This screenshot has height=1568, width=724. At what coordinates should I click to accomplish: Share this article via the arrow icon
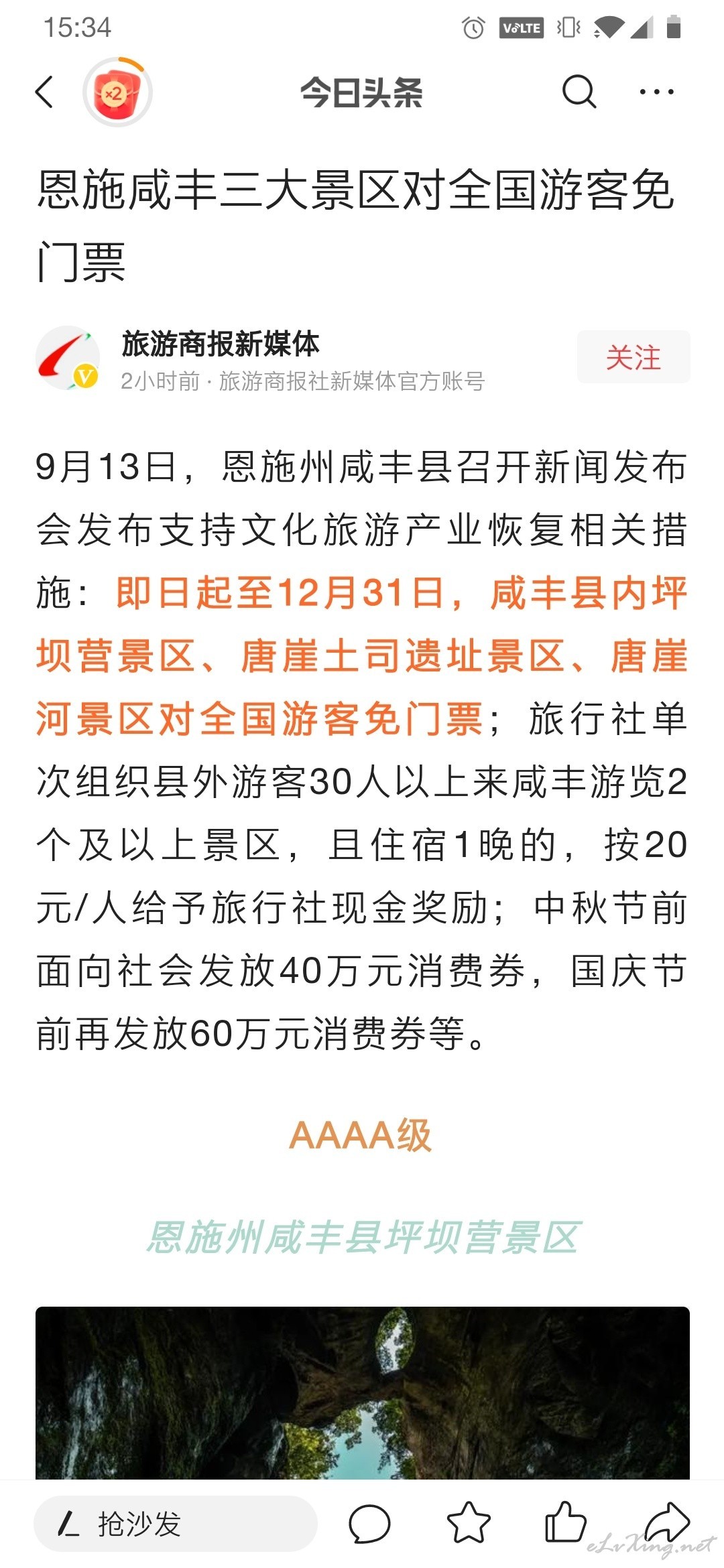click(x=667, y=1522)
